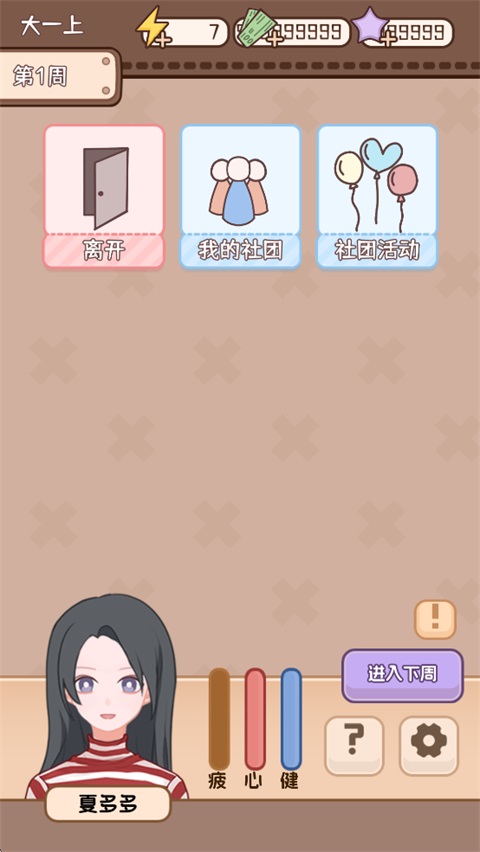
Task: Open the question mark help button
Action: [354, 746]
